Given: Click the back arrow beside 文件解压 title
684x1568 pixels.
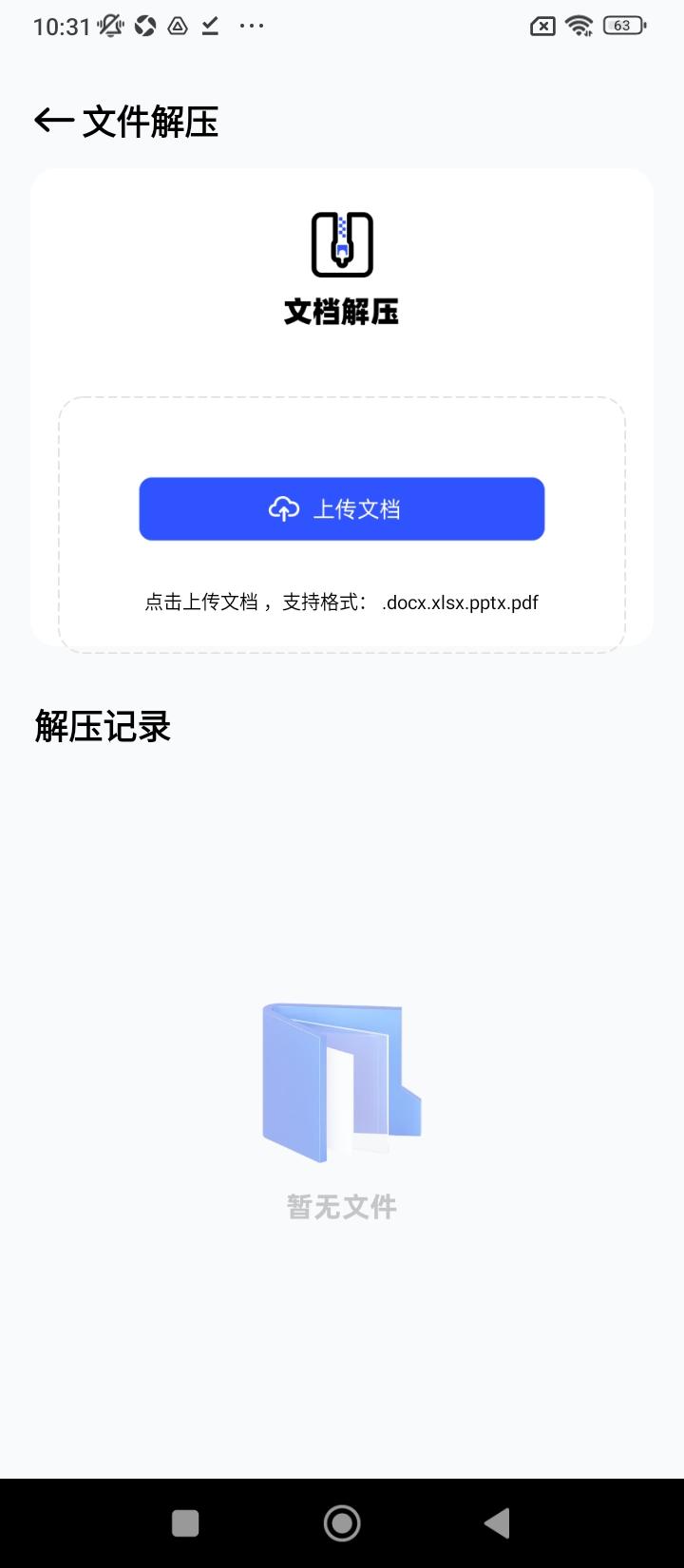Looking at the screenshot, I should click(x=52, y=122).
